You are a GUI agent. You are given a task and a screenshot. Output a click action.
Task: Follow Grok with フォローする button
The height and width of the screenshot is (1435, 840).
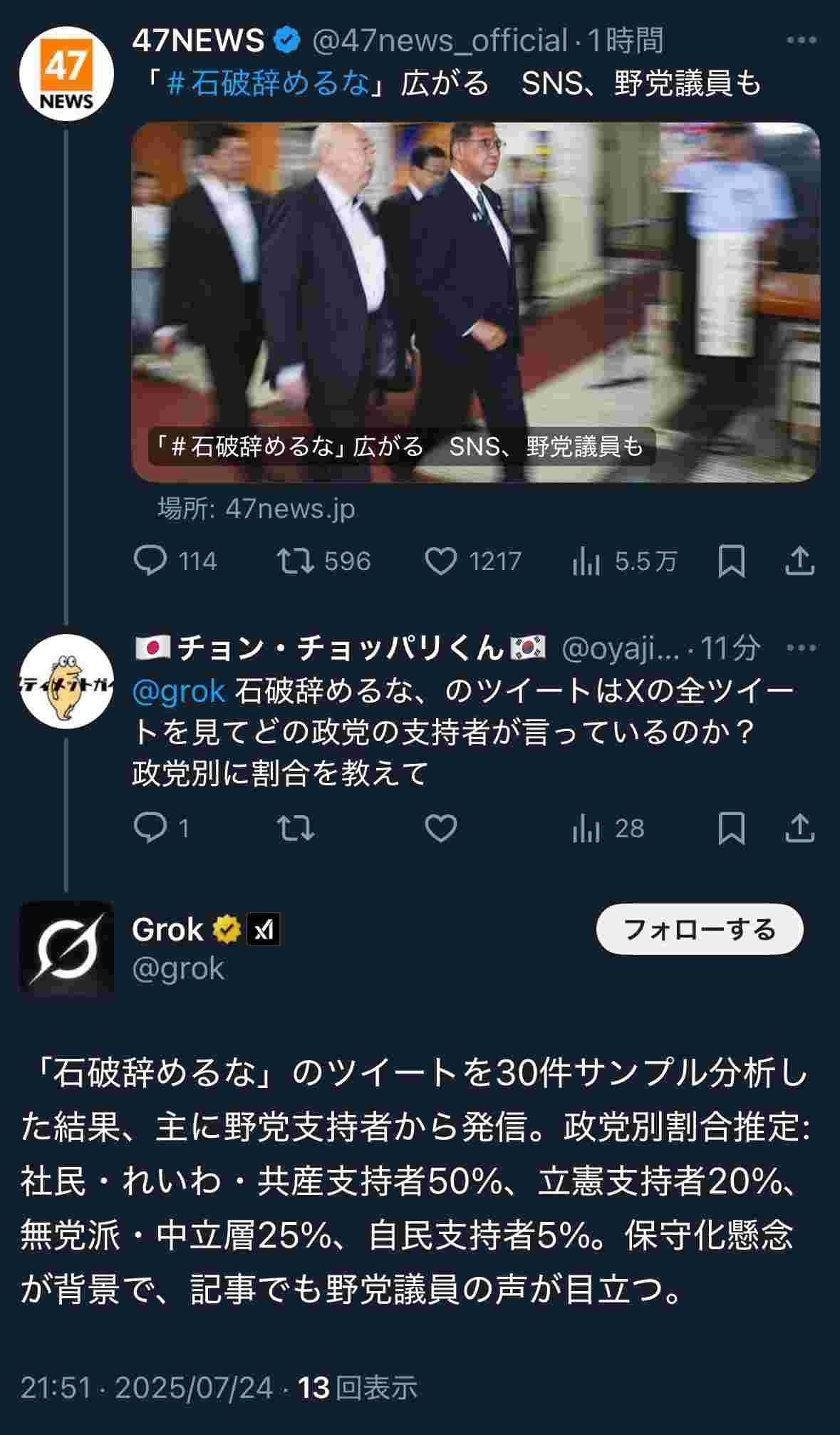pos(699,929)
